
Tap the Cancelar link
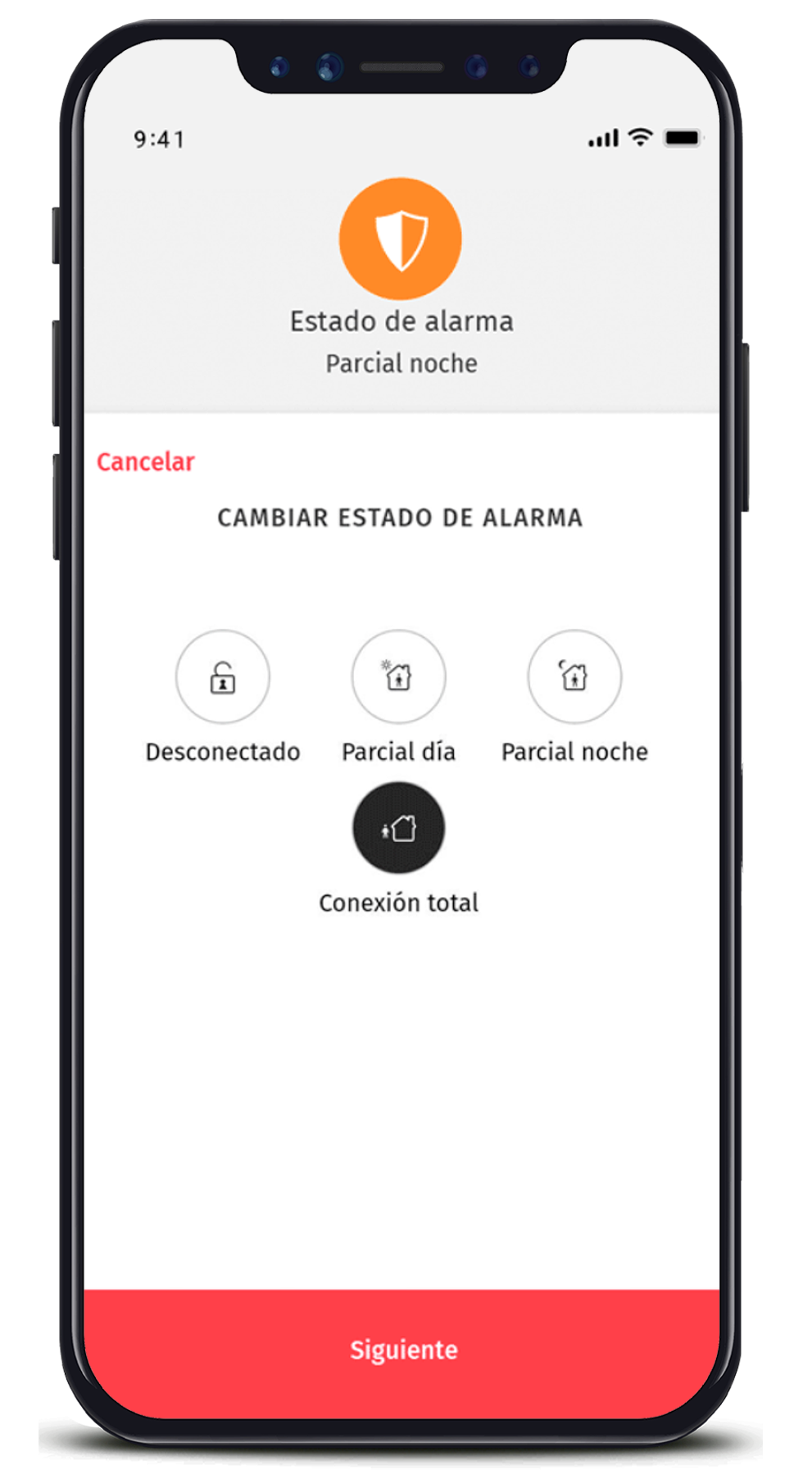145,462
